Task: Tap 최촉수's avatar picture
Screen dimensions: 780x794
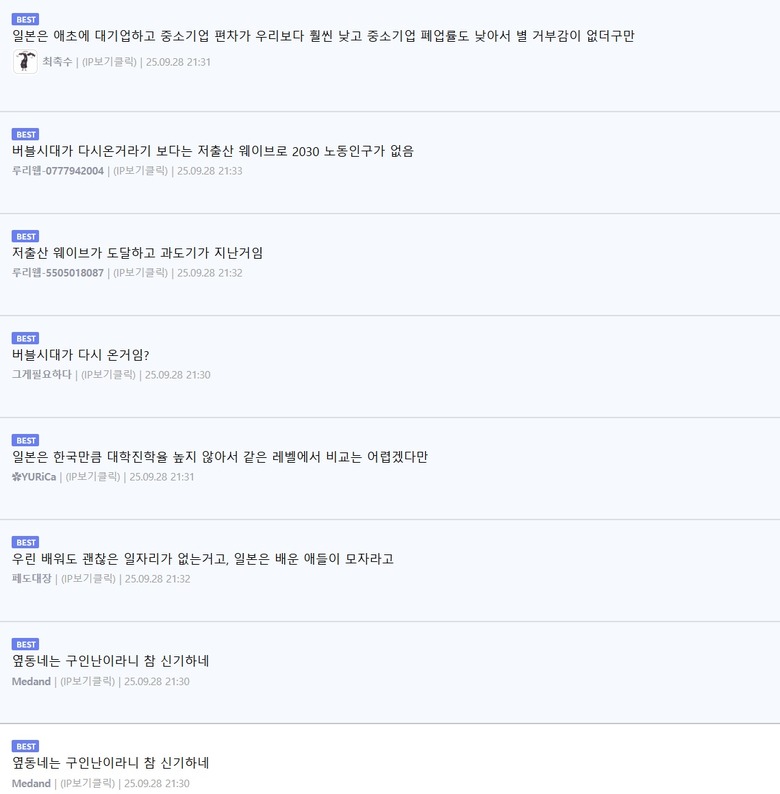Action: pos(25,62)
